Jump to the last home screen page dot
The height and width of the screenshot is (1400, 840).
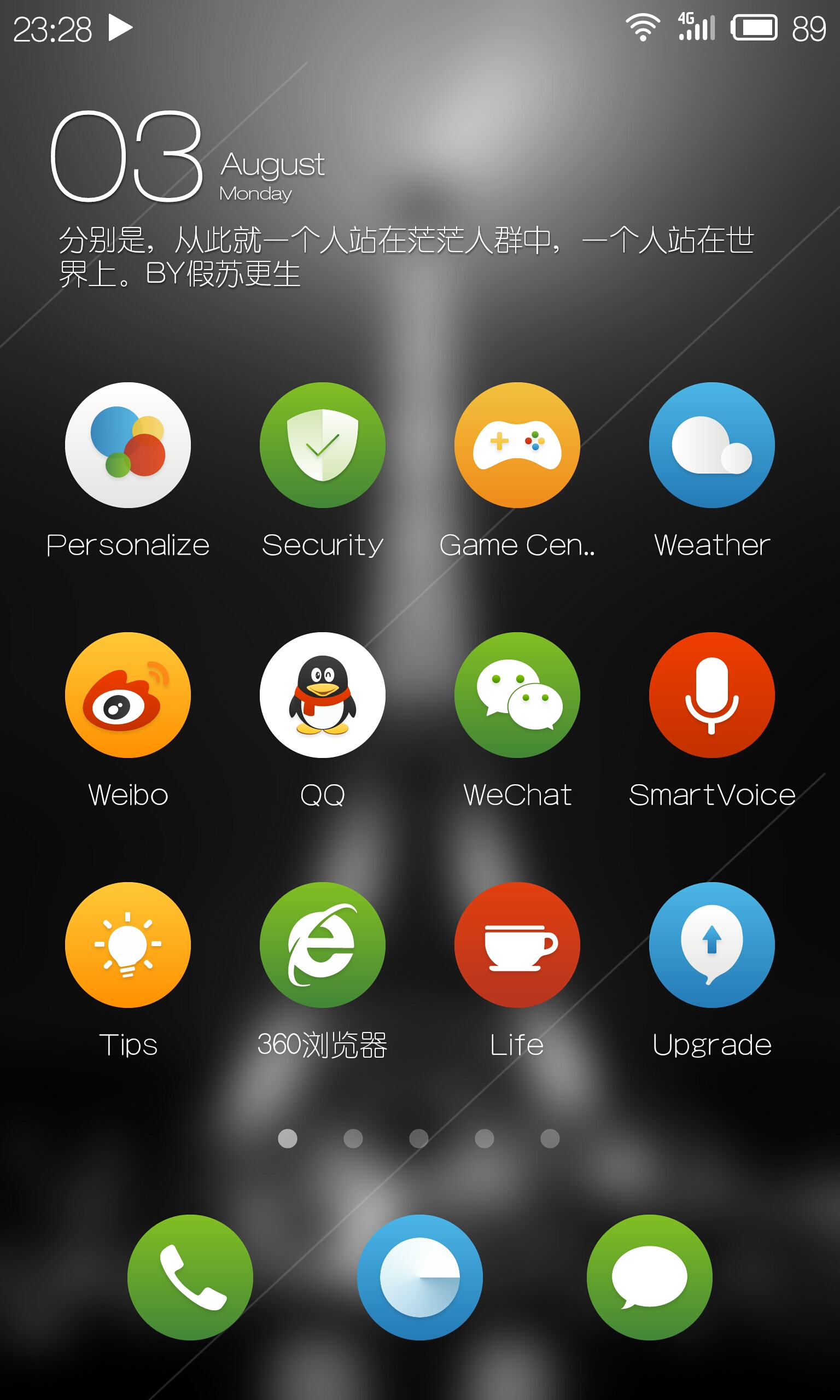[550, 1139]
